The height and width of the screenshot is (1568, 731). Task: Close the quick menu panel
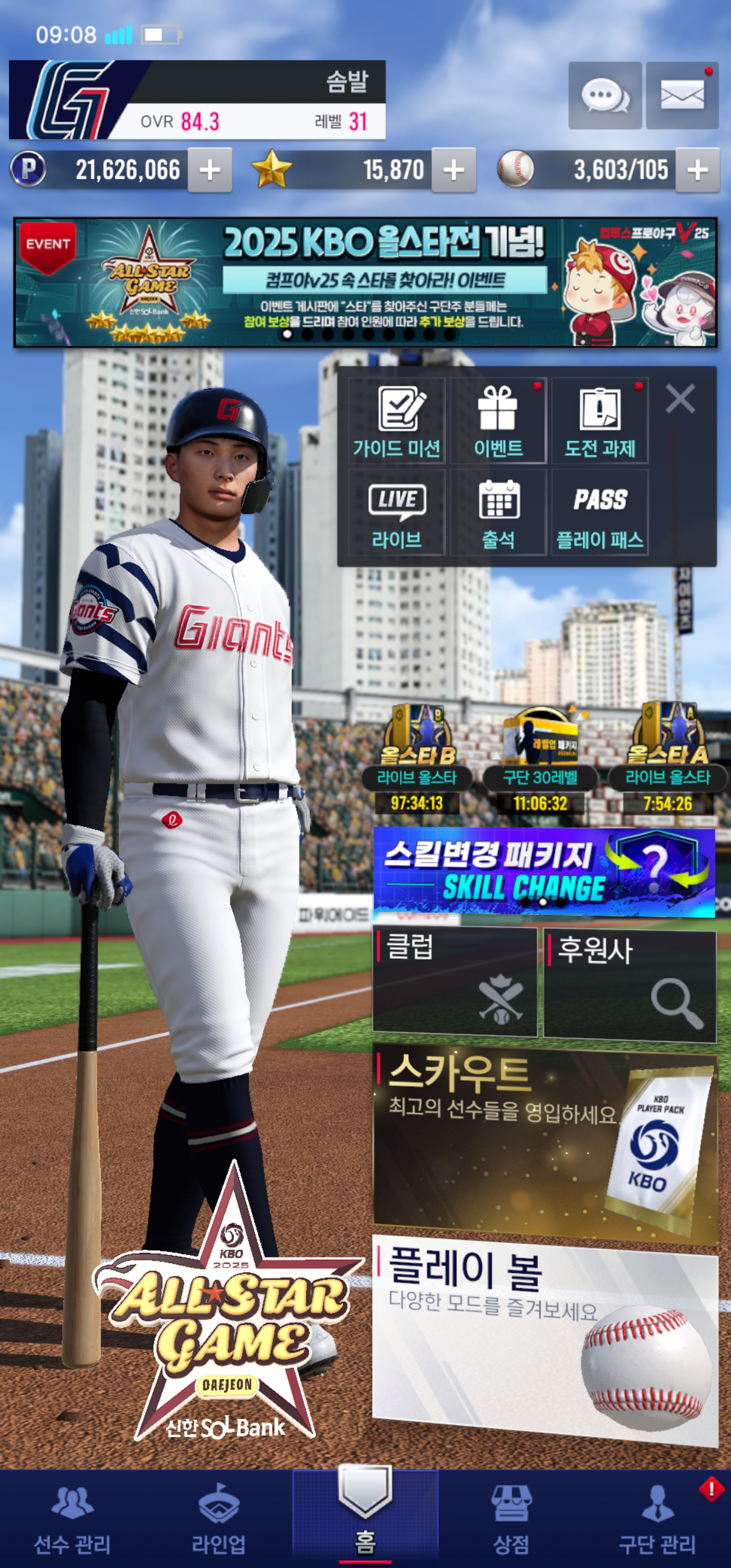tap(680, 399)
